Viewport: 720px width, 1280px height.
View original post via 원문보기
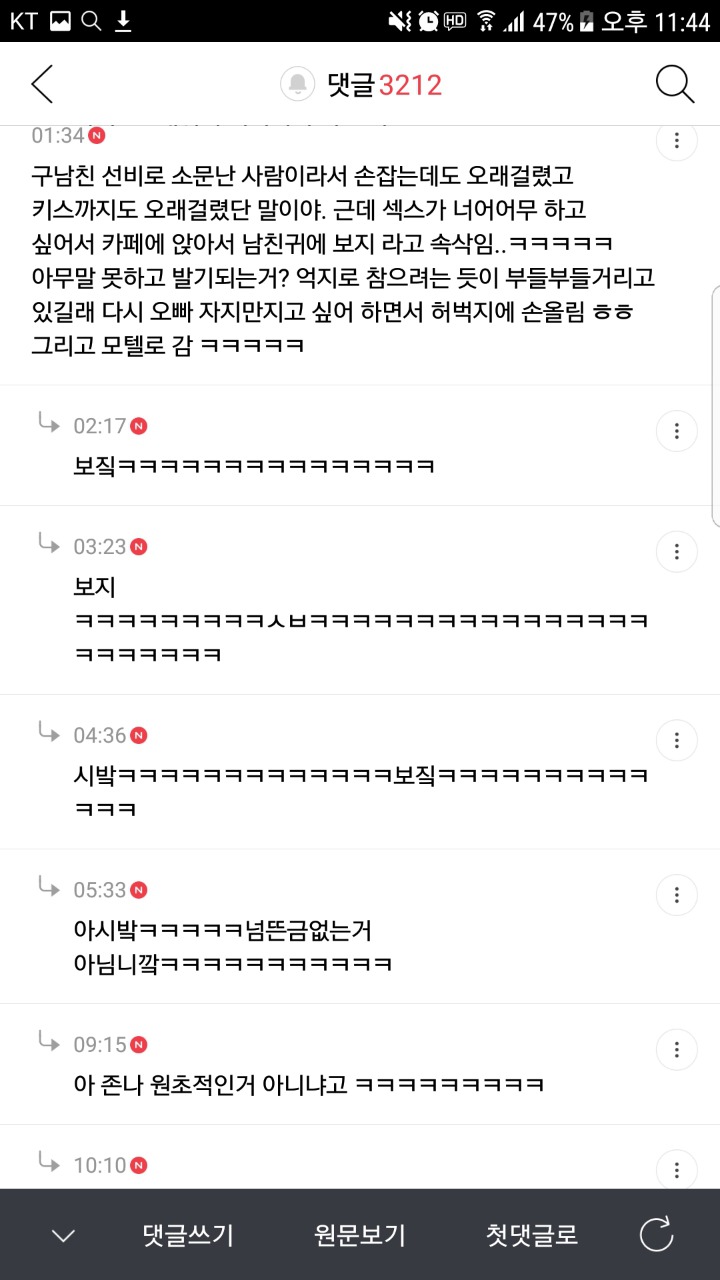[360, 1236]
